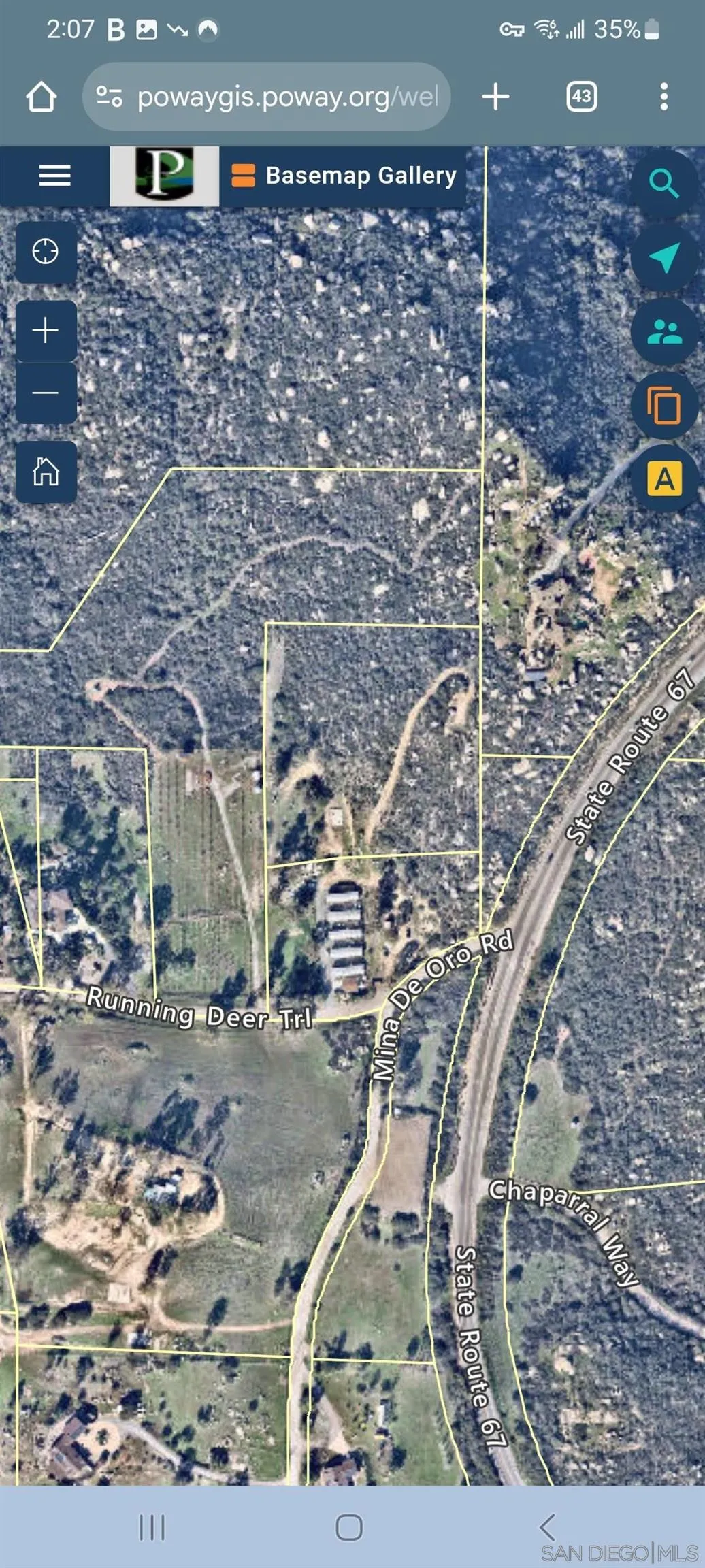705x1568 pixels.
Task: Go to browser home page
Action: tap(41, 97)
